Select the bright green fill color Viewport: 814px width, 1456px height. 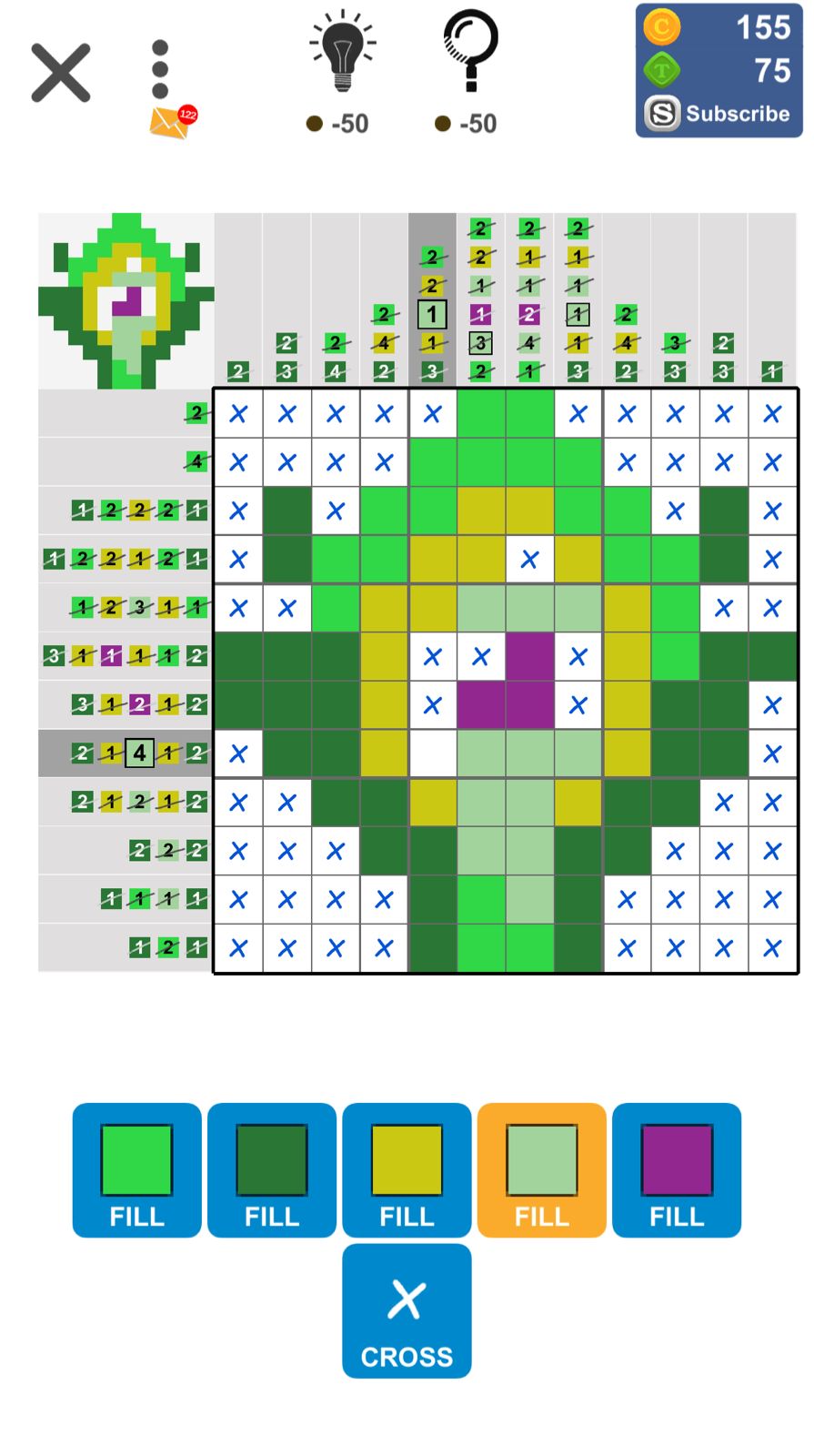pyautogui.click(x=136, y=1169)
